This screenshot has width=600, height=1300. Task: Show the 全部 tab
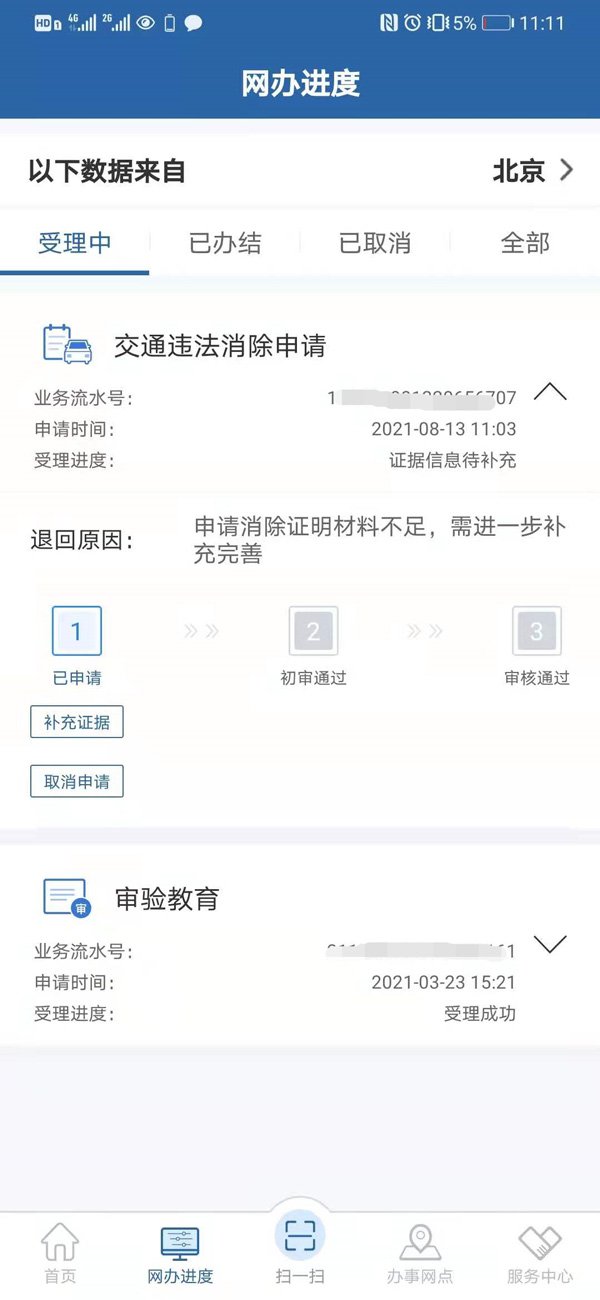(x=525, y=243)
